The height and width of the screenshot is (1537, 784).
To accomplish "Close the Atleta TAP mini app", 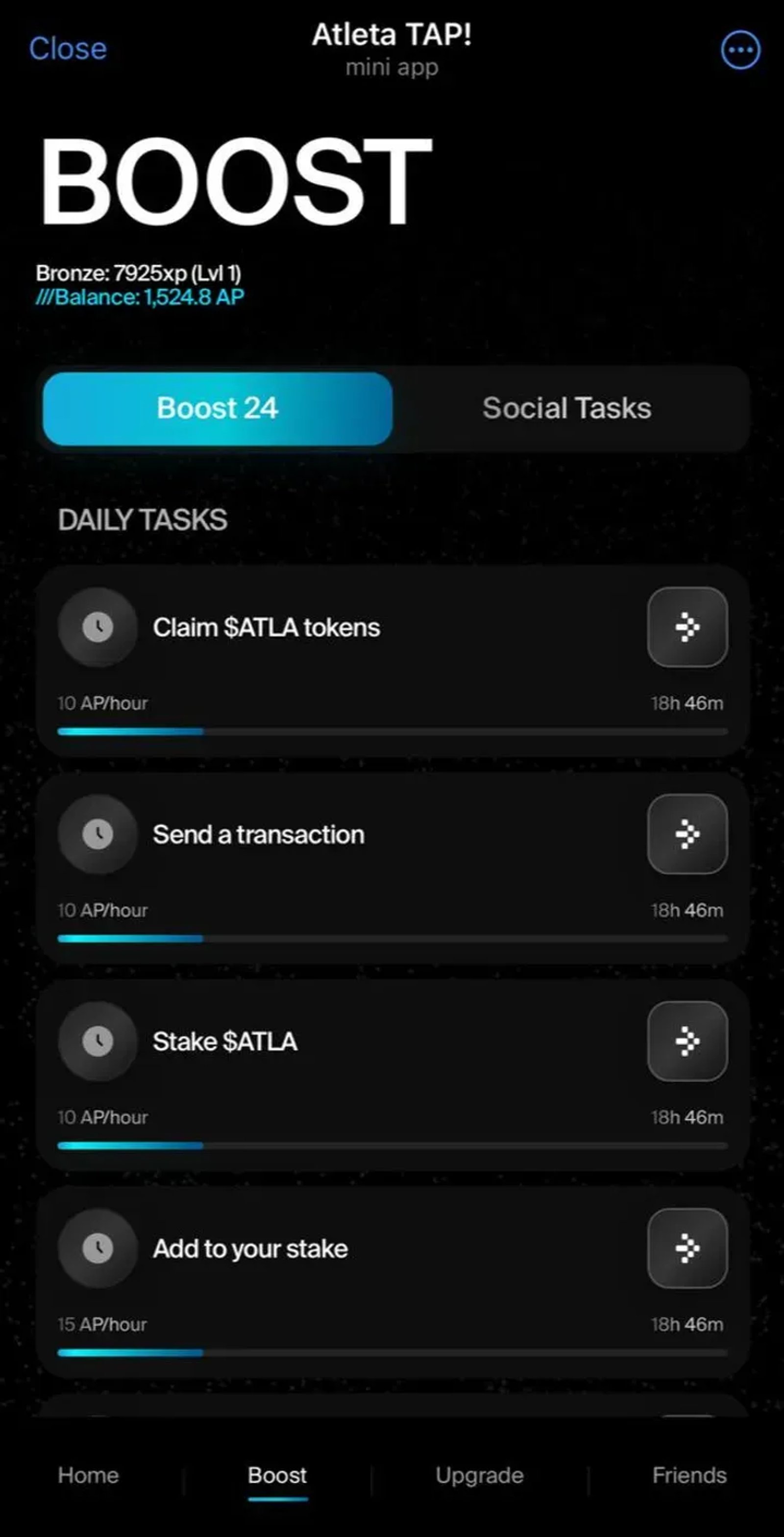I will click(68, 49).
